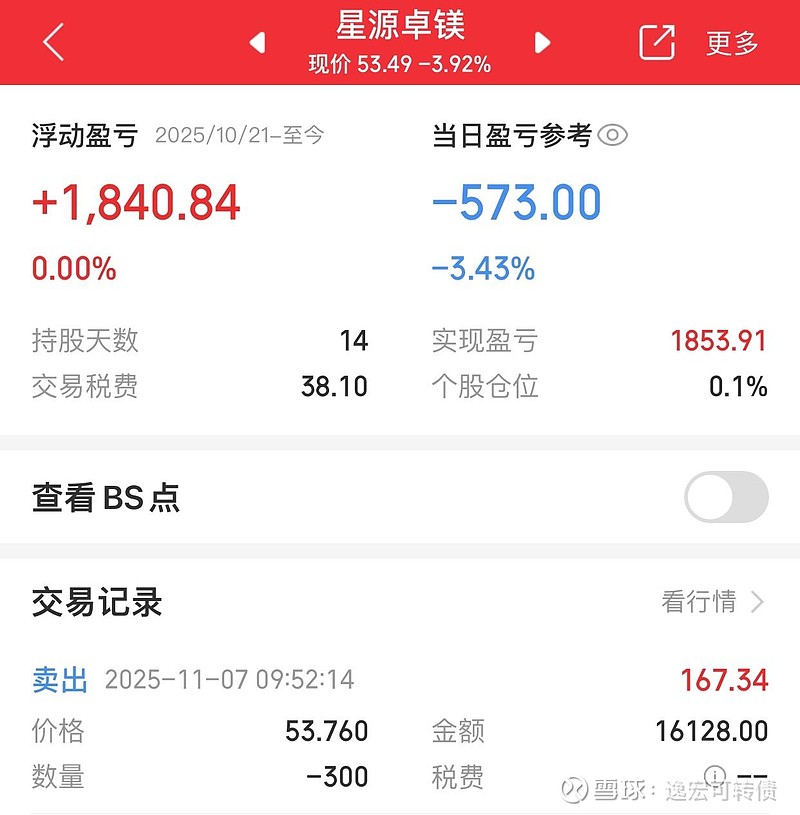This screenshot has width=800, height=815.
Task: Toggle visibility of 当日盈亏参考 with eye icon
Action: click(612, 136)
